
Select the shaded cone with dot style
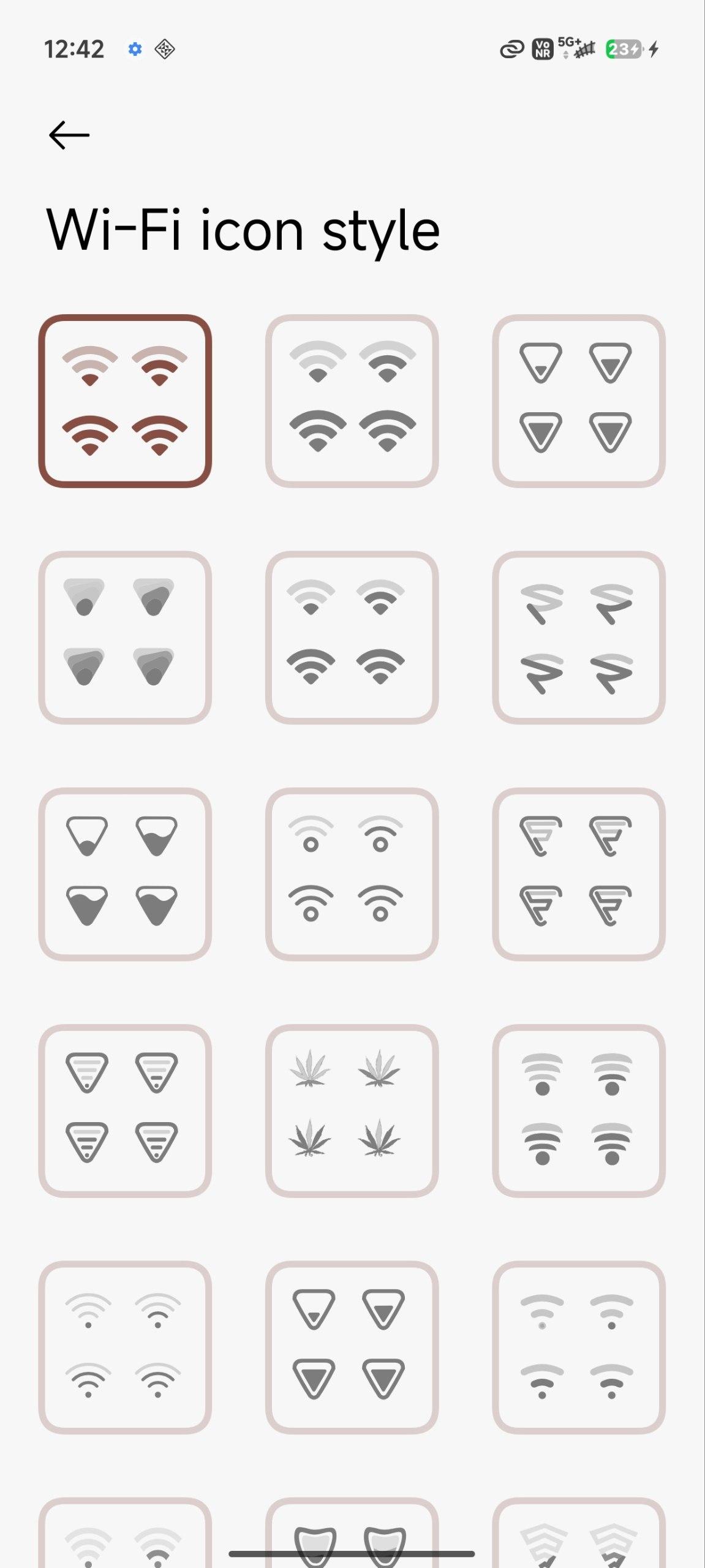pyautogui.click(x=125, y=638)
